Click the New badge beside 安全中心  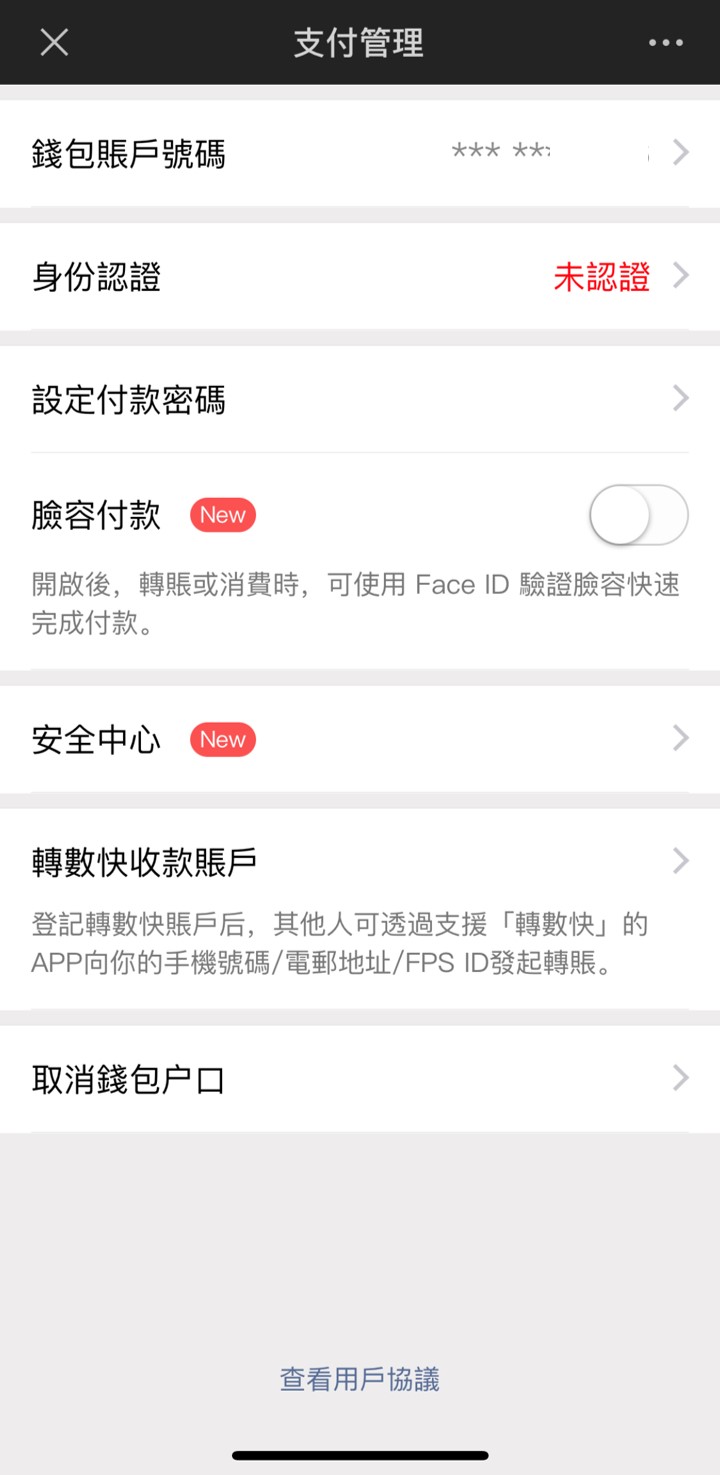222,739
